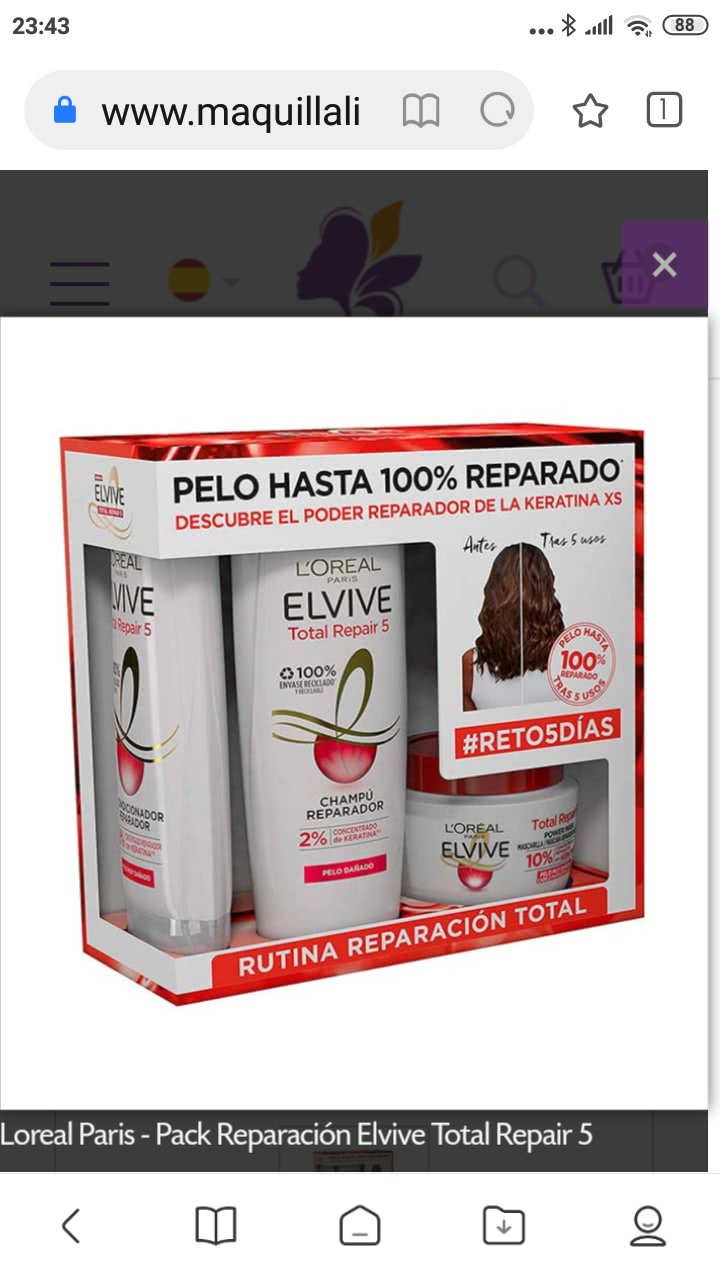Open the tab switcher

point(664,110)
